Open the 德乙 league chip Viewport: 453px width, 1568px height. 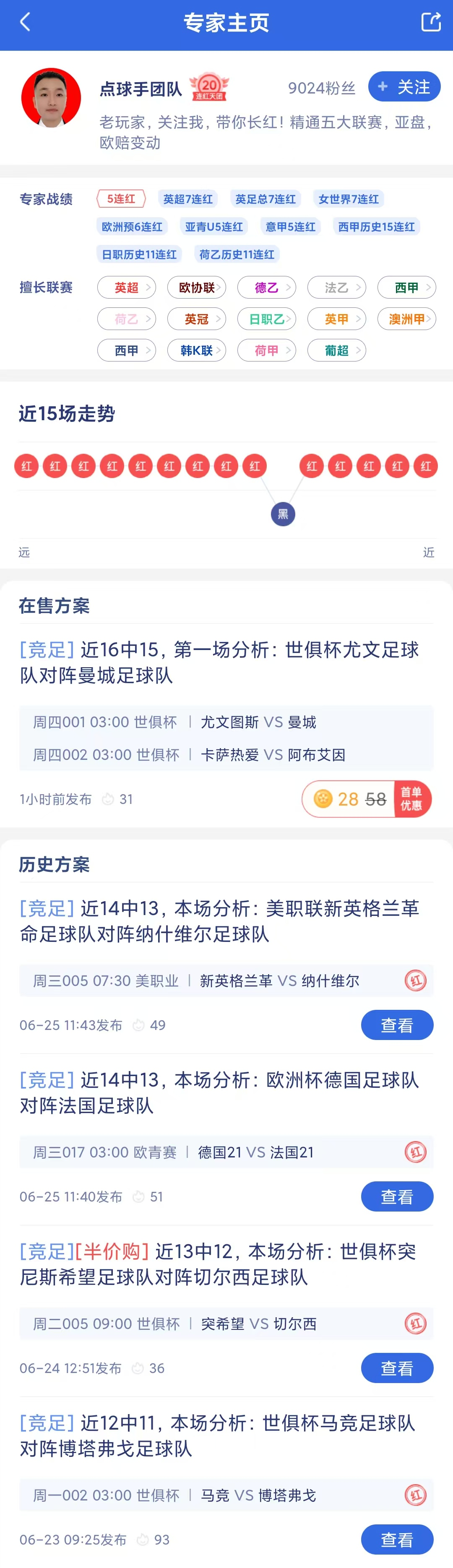pyautogui.click(x=267, y=287)
